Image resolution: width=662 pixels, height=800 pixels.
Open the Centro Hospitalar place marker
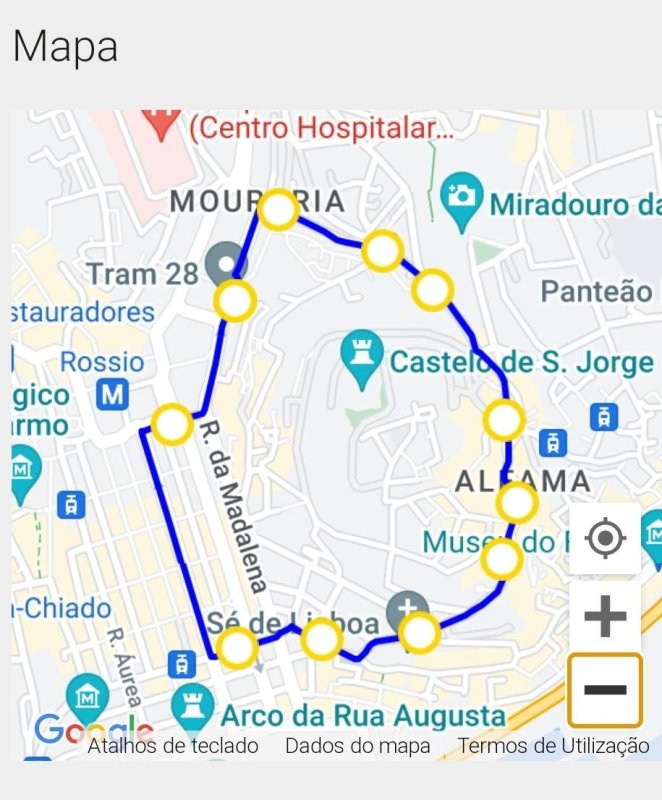(x=160, y=125)
